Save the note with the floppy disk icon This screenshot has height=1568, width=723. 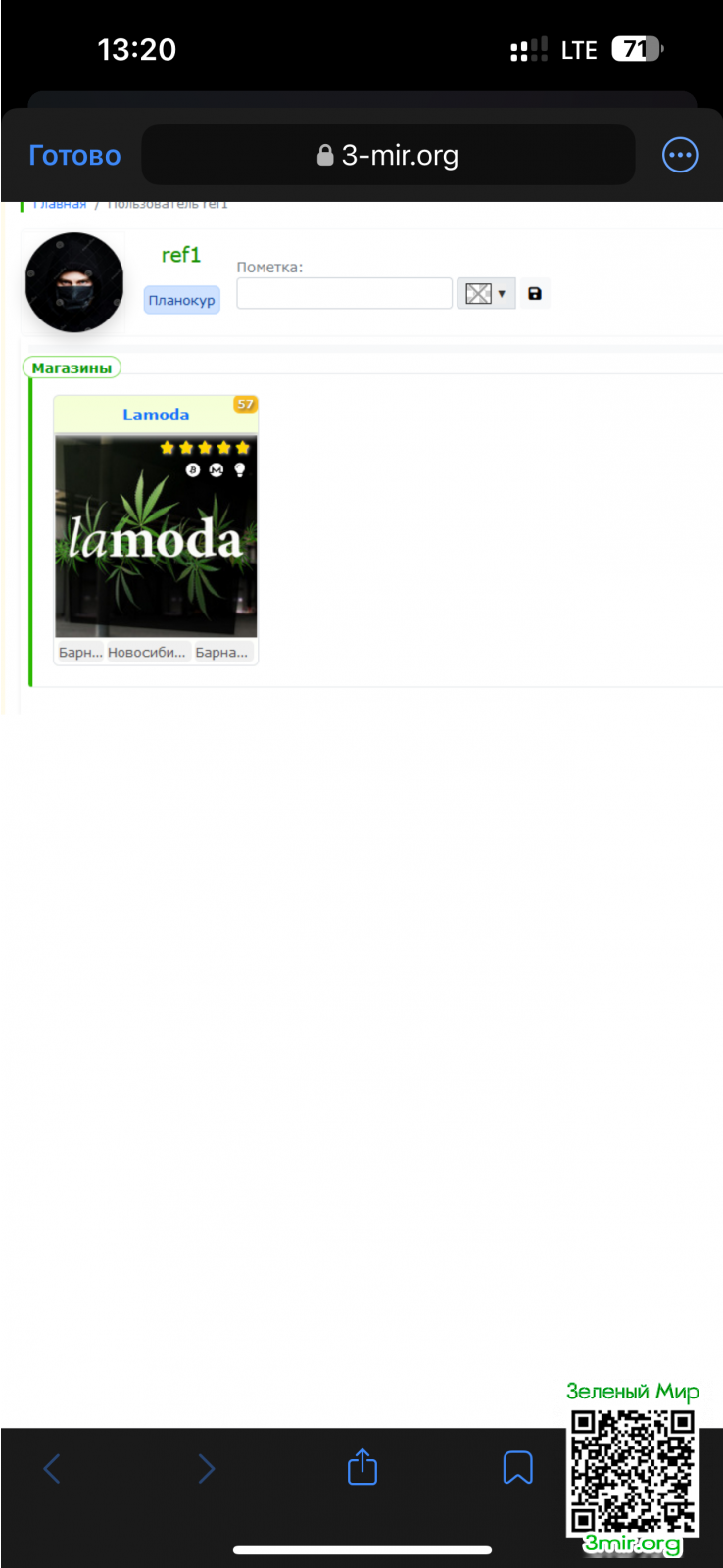[x=534, y=293]
